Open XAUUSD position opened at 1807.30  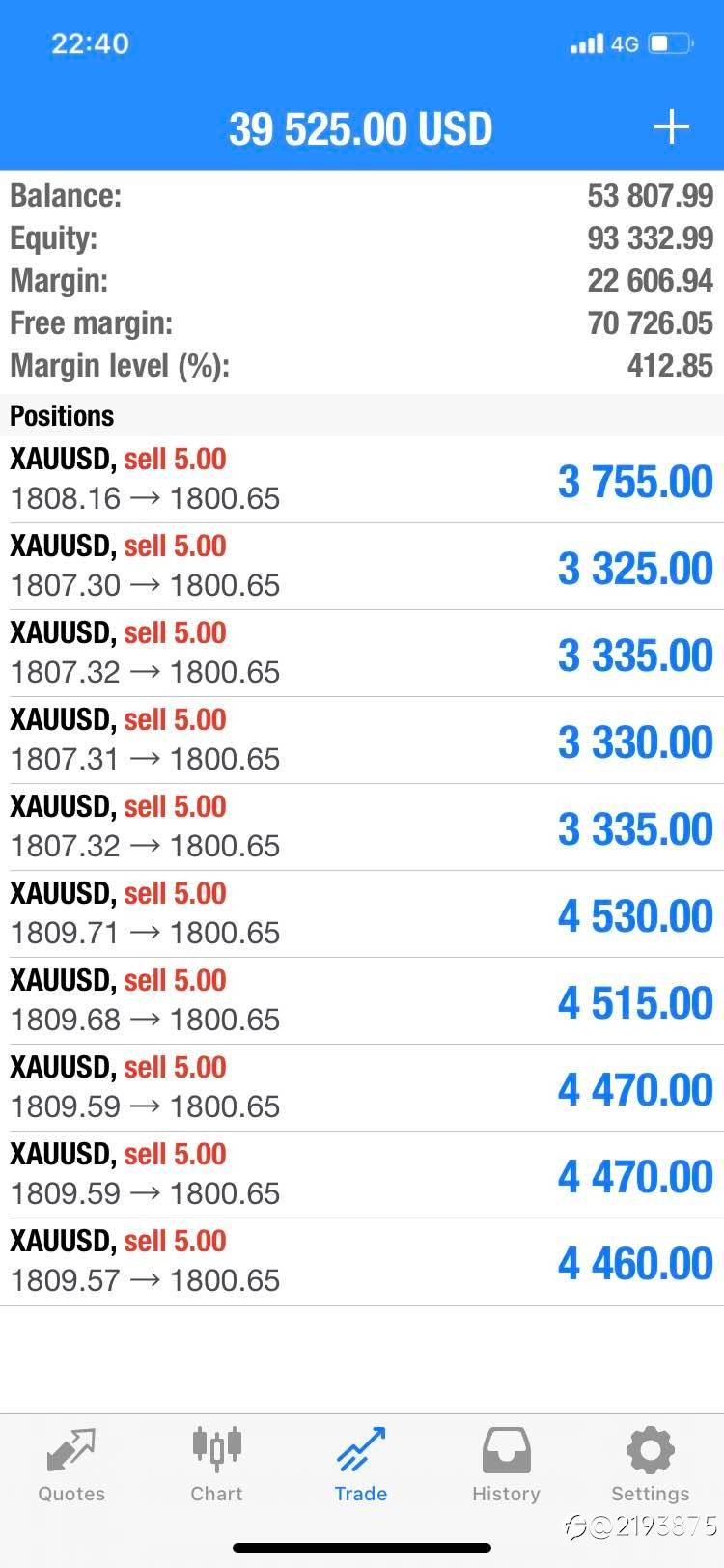pyautogui.click(x=362, y=567)
